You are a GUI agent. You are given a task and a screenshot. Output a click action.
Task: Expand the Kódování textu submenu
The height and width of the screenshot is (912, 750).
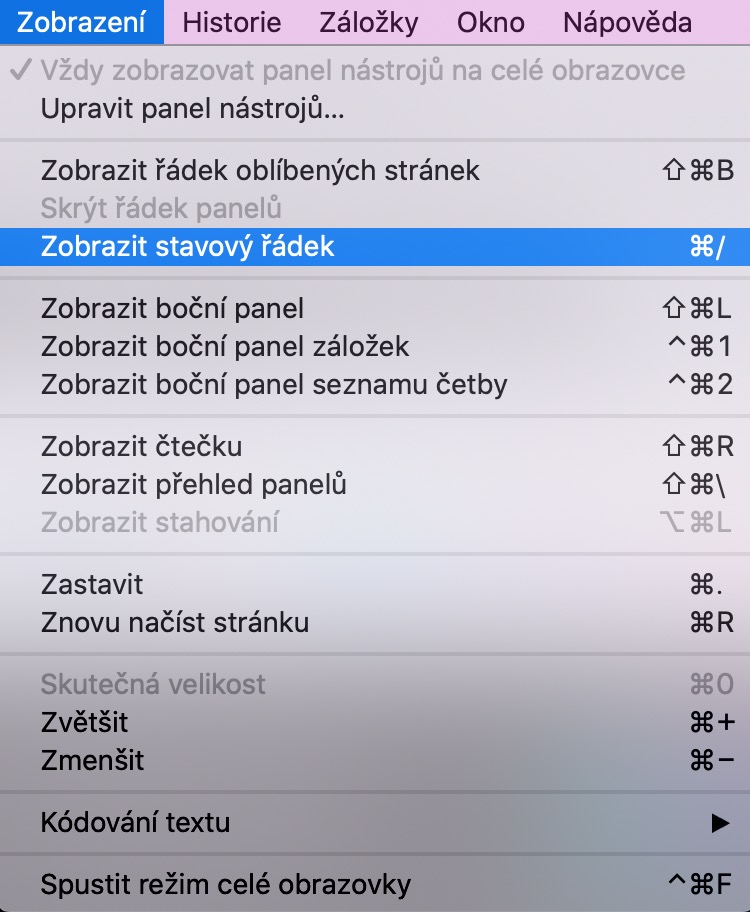pos(135,823)
